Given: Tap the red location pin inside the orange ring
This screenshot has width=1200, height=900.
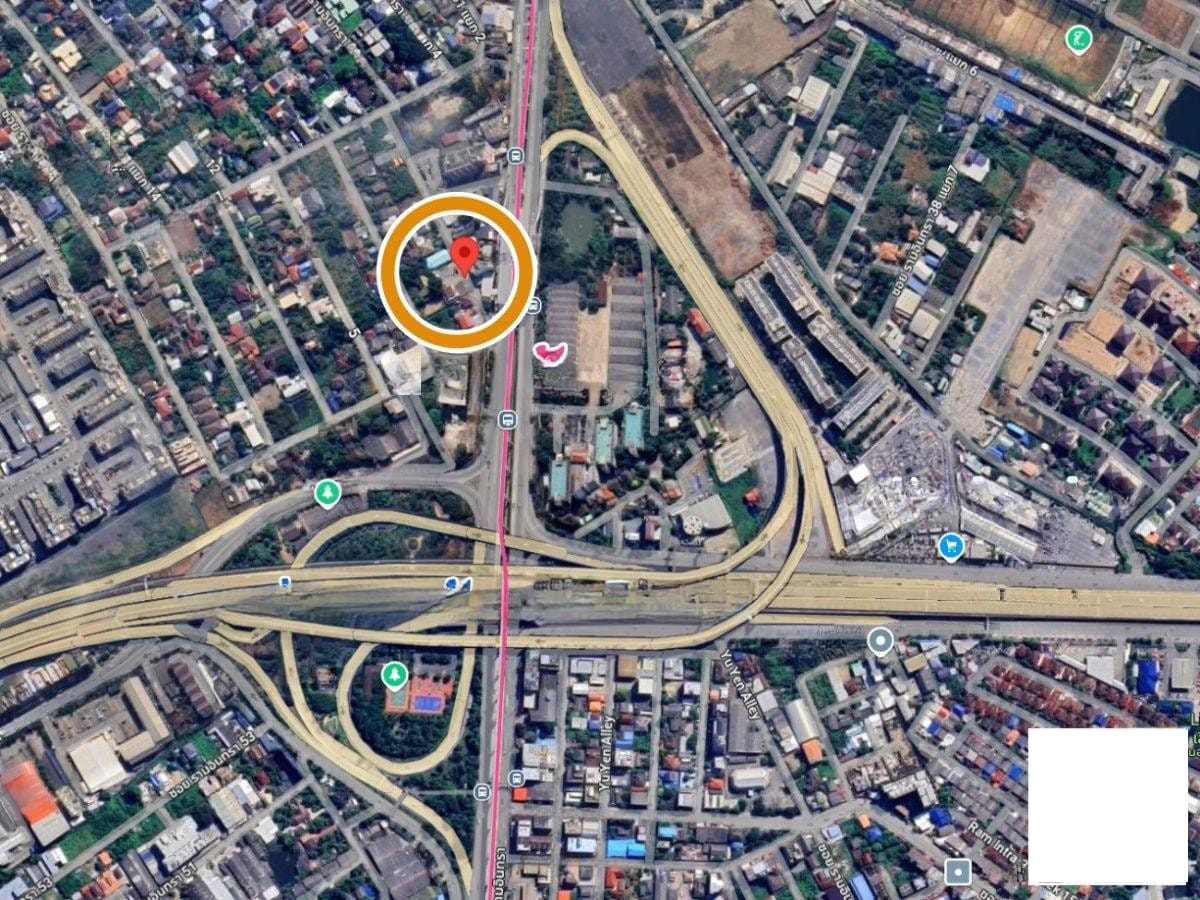Looking at the screenshot, I should (x=463, y=254).
